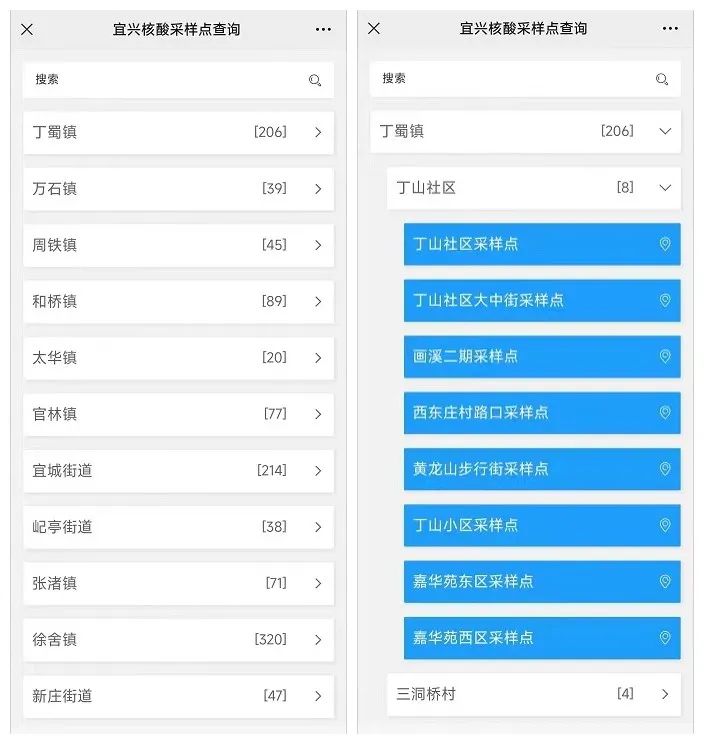Open 张渚镇 sampling points
704x744 pixels.
pyautogui.click(x=178, y=583)
